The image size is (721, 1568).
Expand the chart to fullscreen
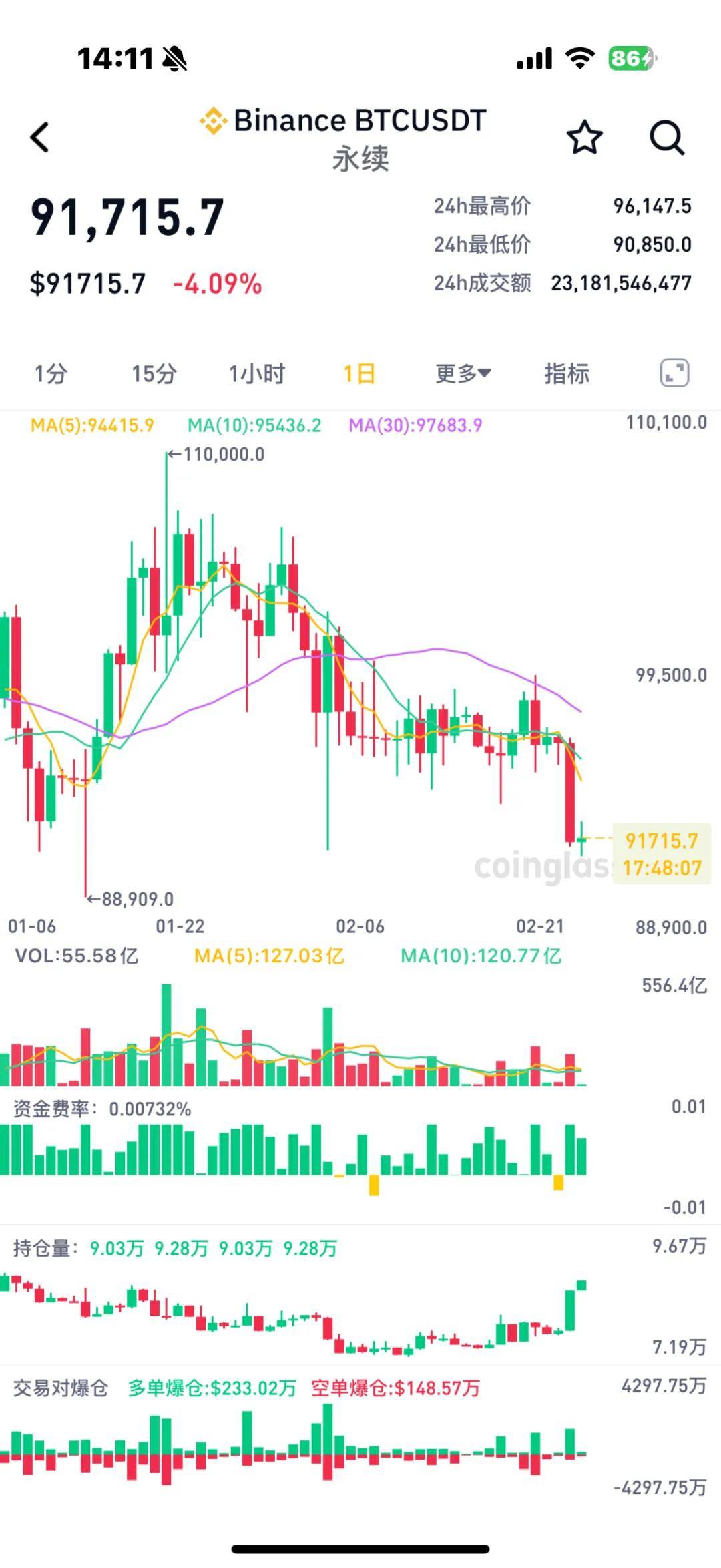[x=674, y=373]
